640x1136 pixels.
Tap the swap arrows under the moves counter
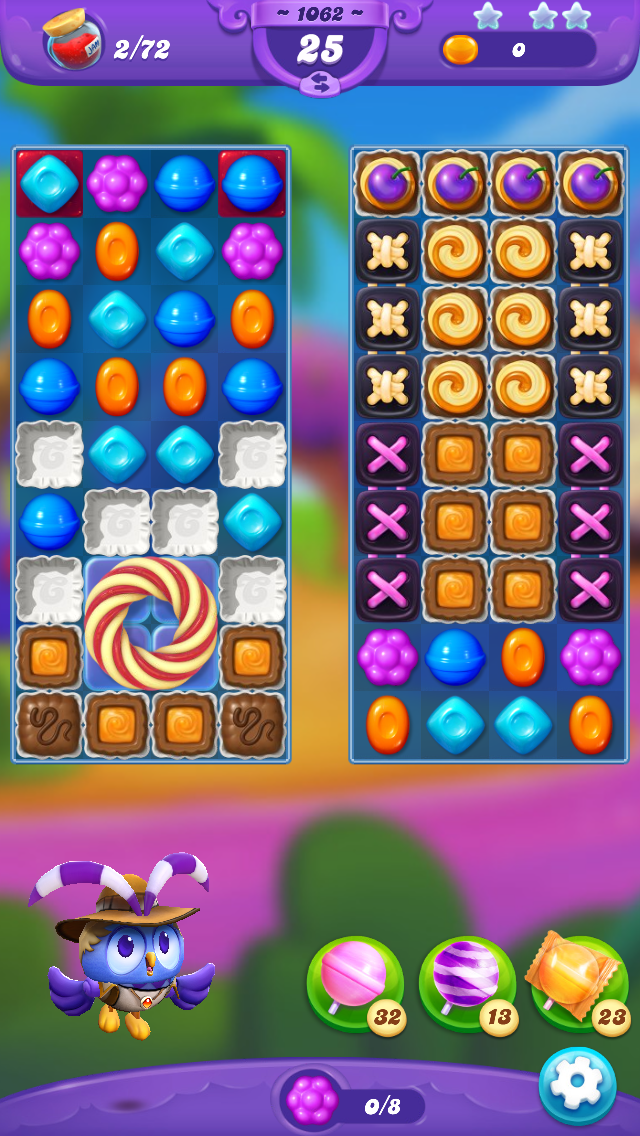(x=320, y=84)
